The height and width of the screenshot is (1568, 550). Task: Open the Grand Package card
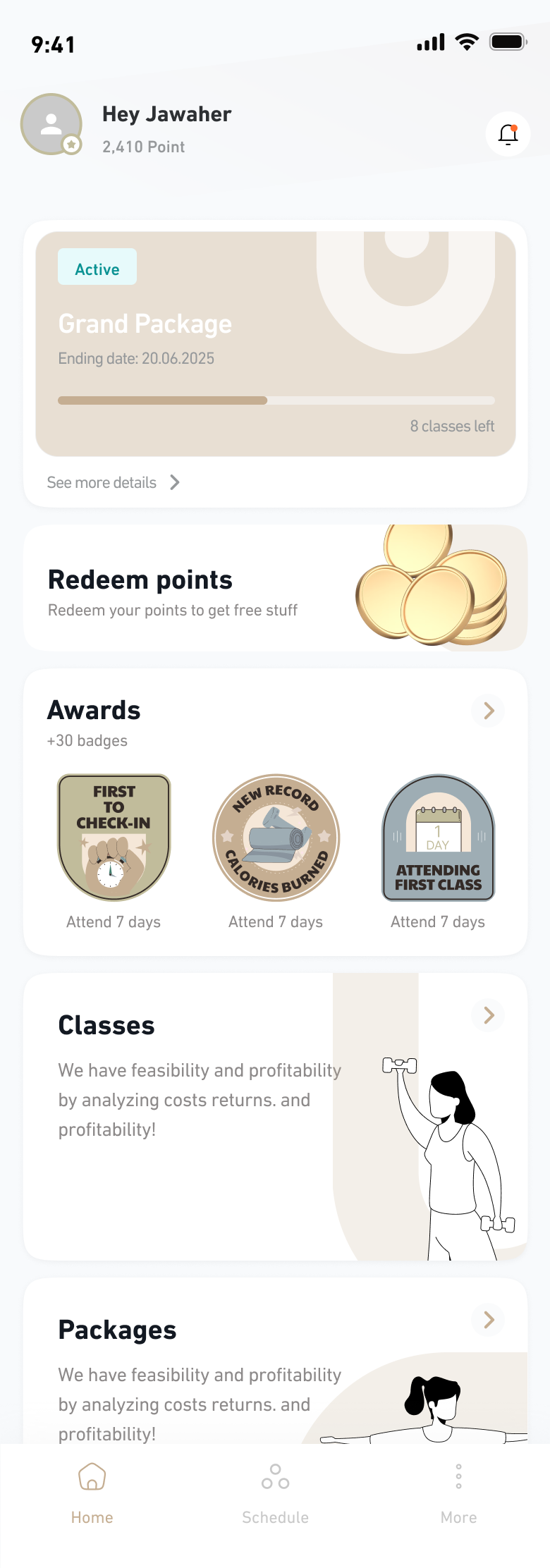pos(275,344)
